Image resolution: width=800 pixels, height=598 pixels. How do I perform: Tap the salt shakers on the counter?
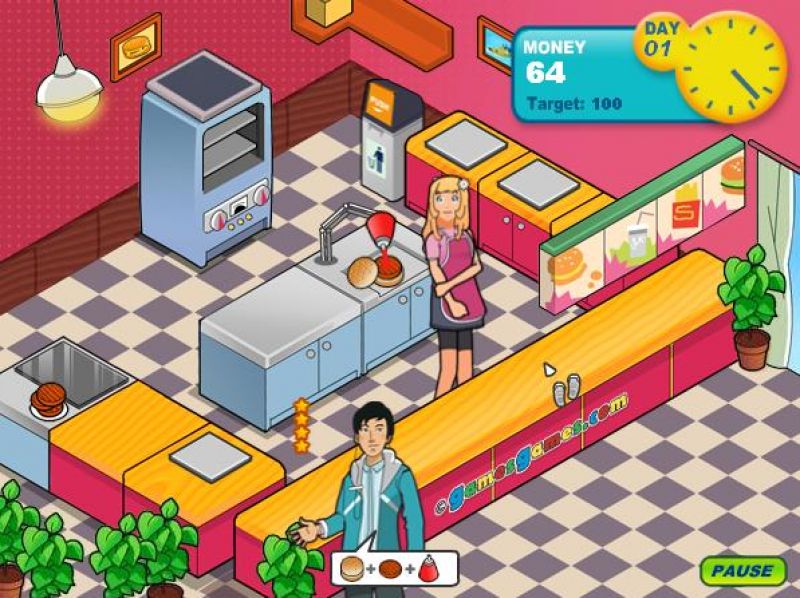567,390
